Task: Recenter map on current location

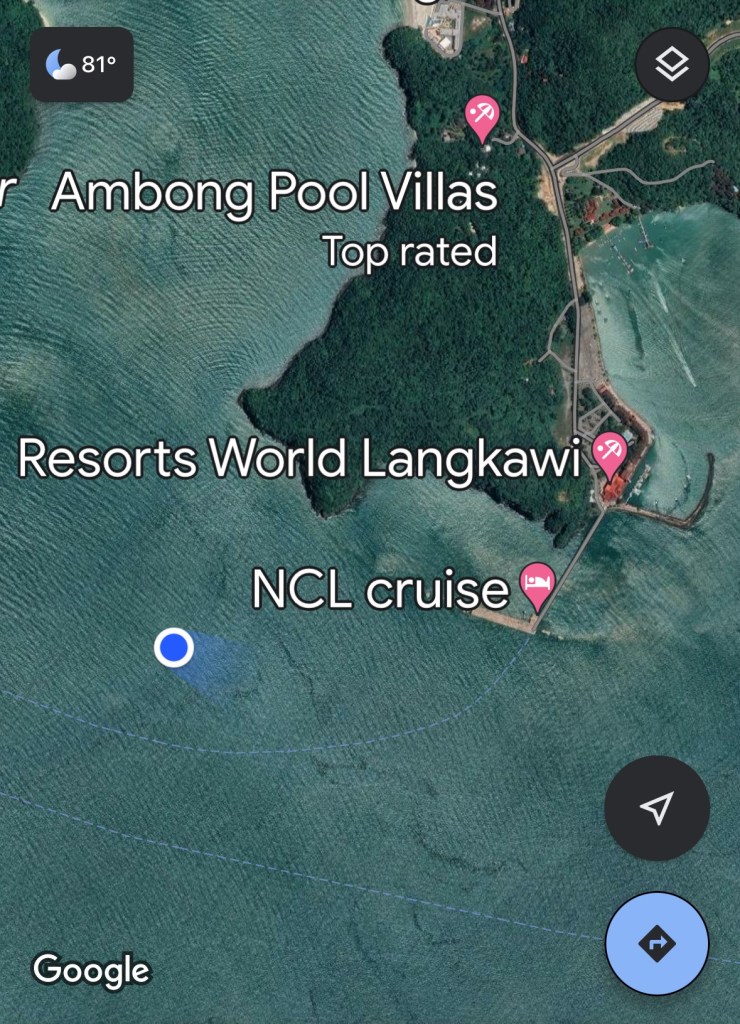Action: 657,808
